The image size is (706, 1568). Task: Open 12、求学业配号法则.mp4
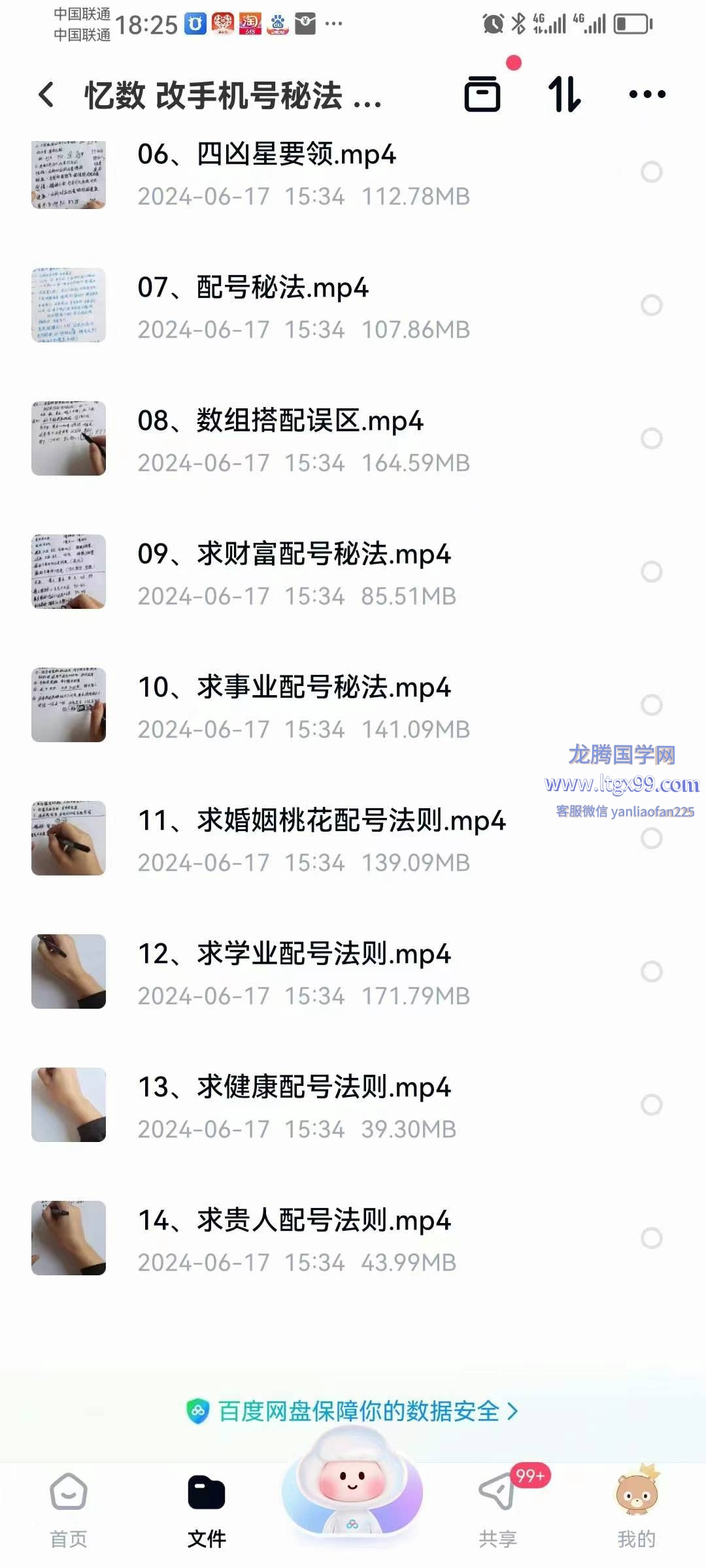pos(294,955)
